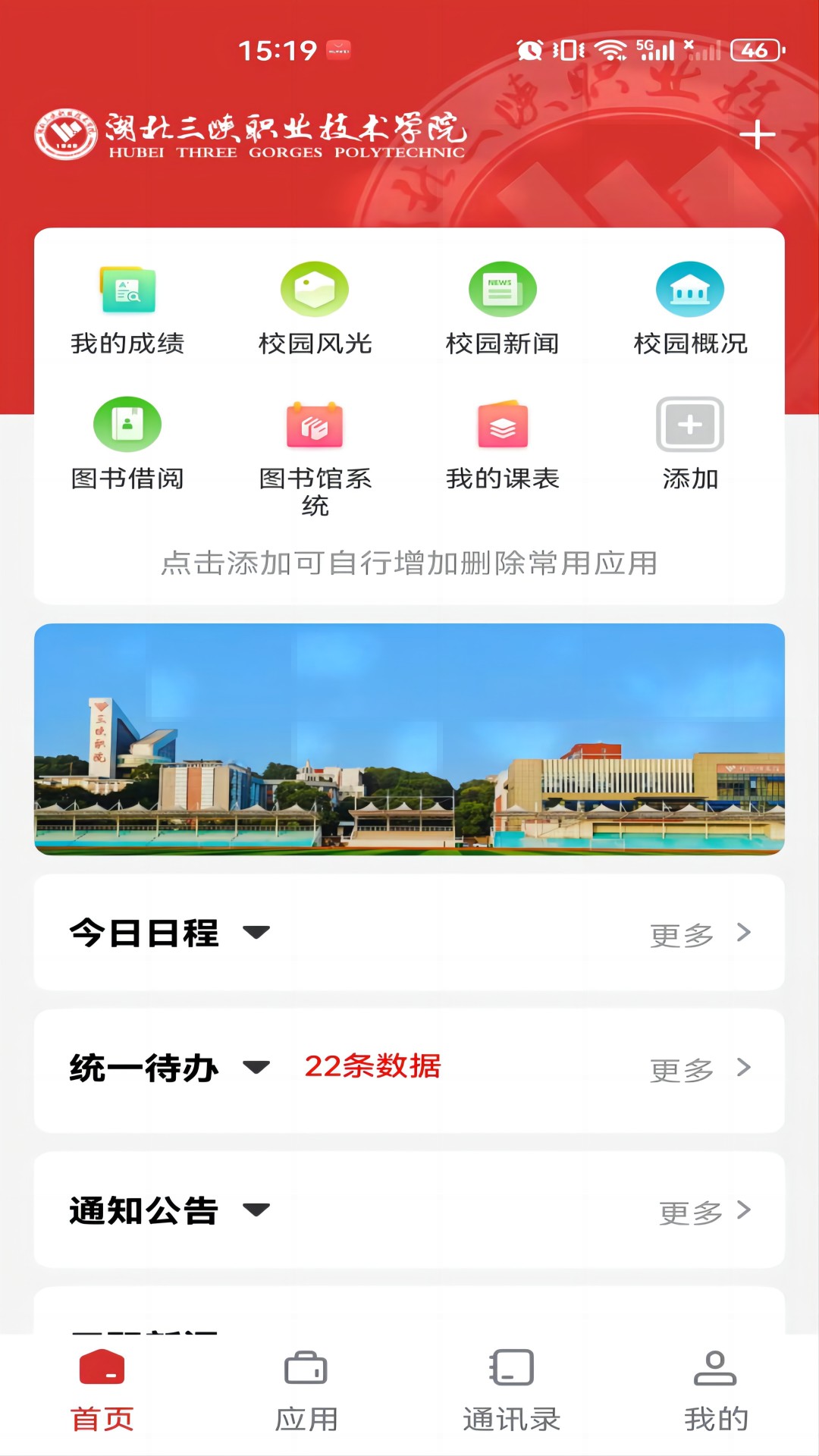Tap the plus icon in the header

756,133
